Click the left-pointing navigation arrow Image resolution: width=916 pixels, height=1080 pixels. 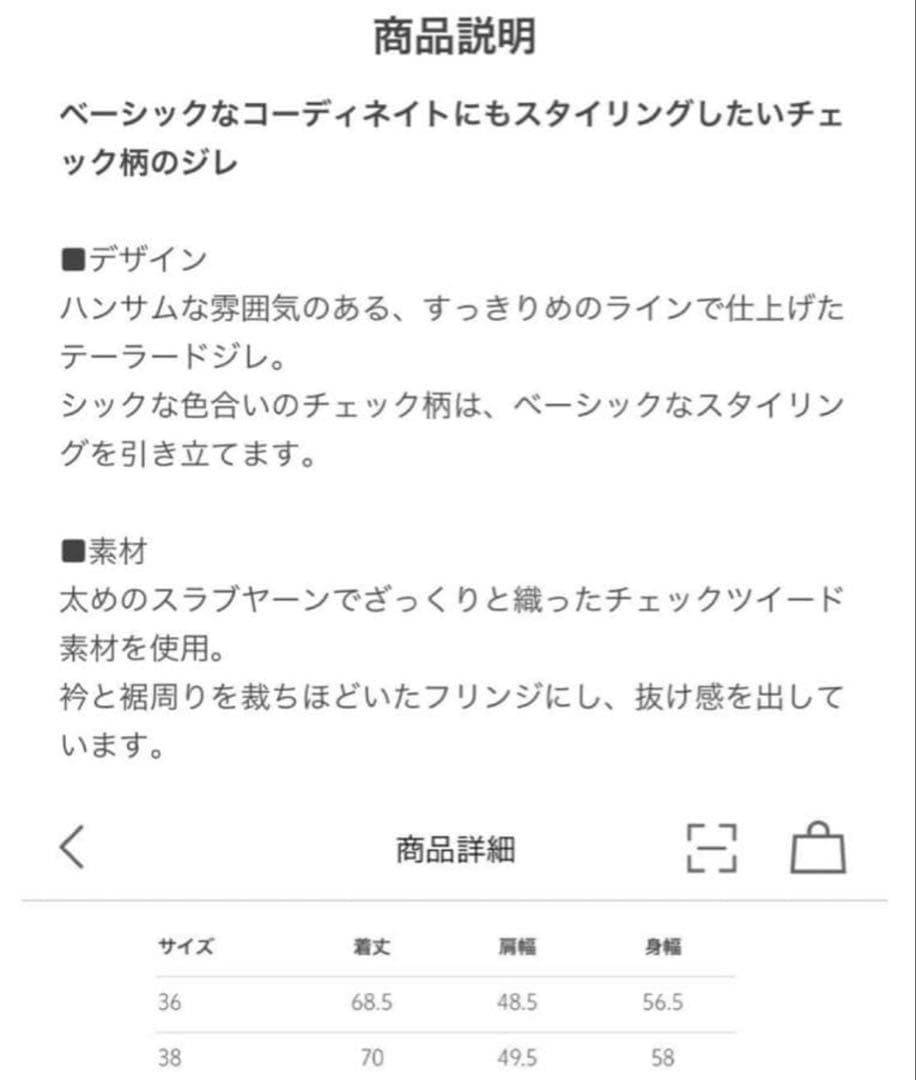[68, 846]
